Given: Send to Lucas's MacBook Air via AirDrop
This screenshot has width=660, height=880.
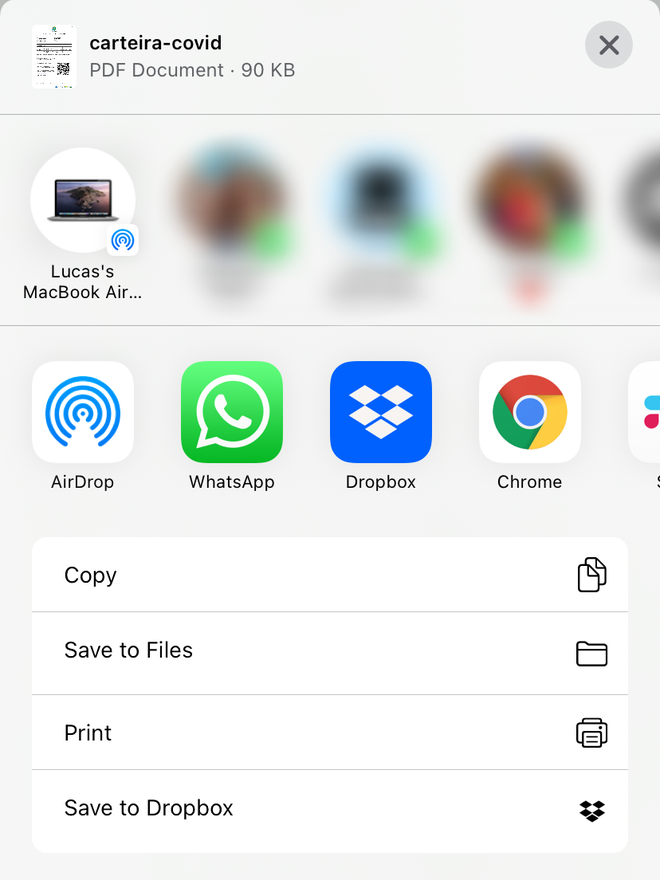Looking at the screenshot, I should pos(83,201).
